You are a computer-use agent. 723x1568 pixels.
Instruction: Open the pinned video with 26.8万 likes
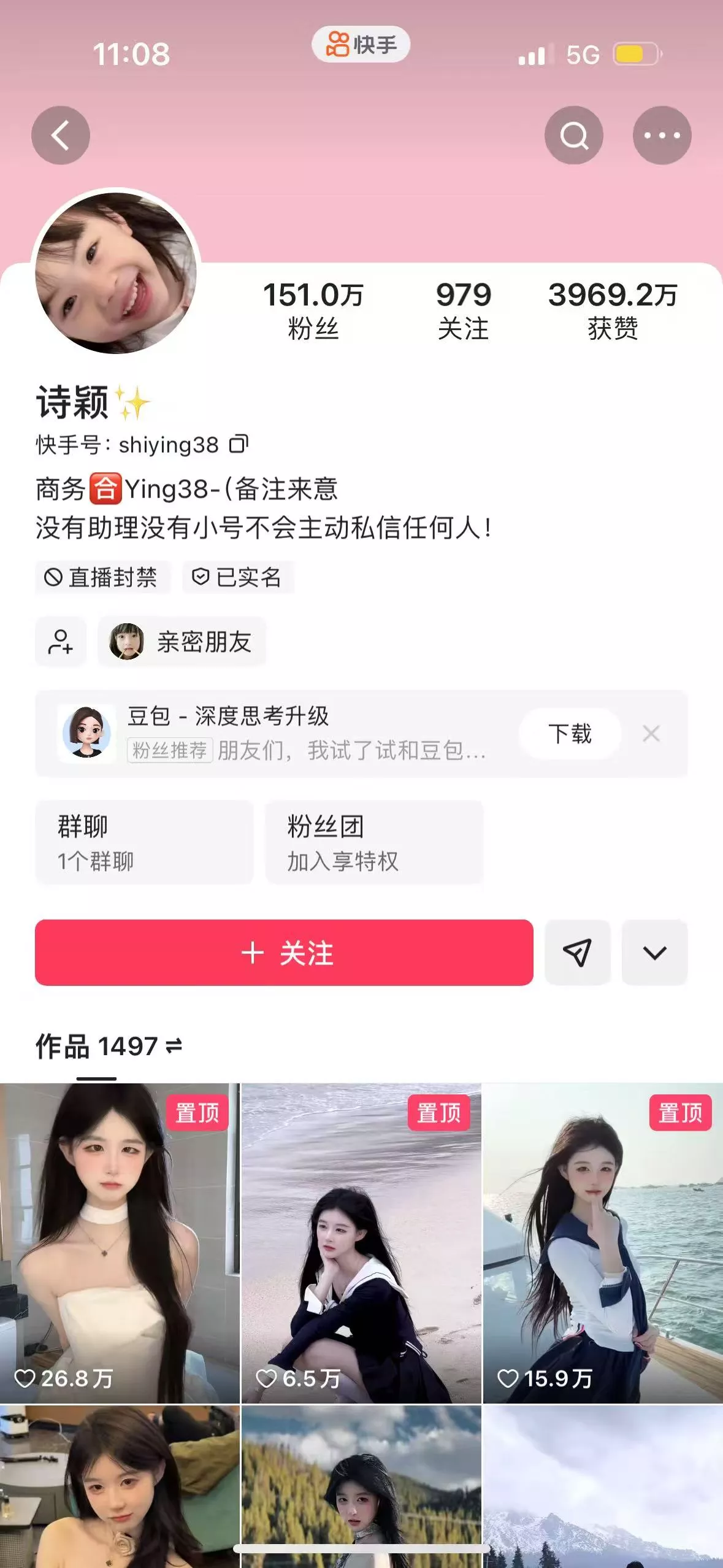(120, 1243)
